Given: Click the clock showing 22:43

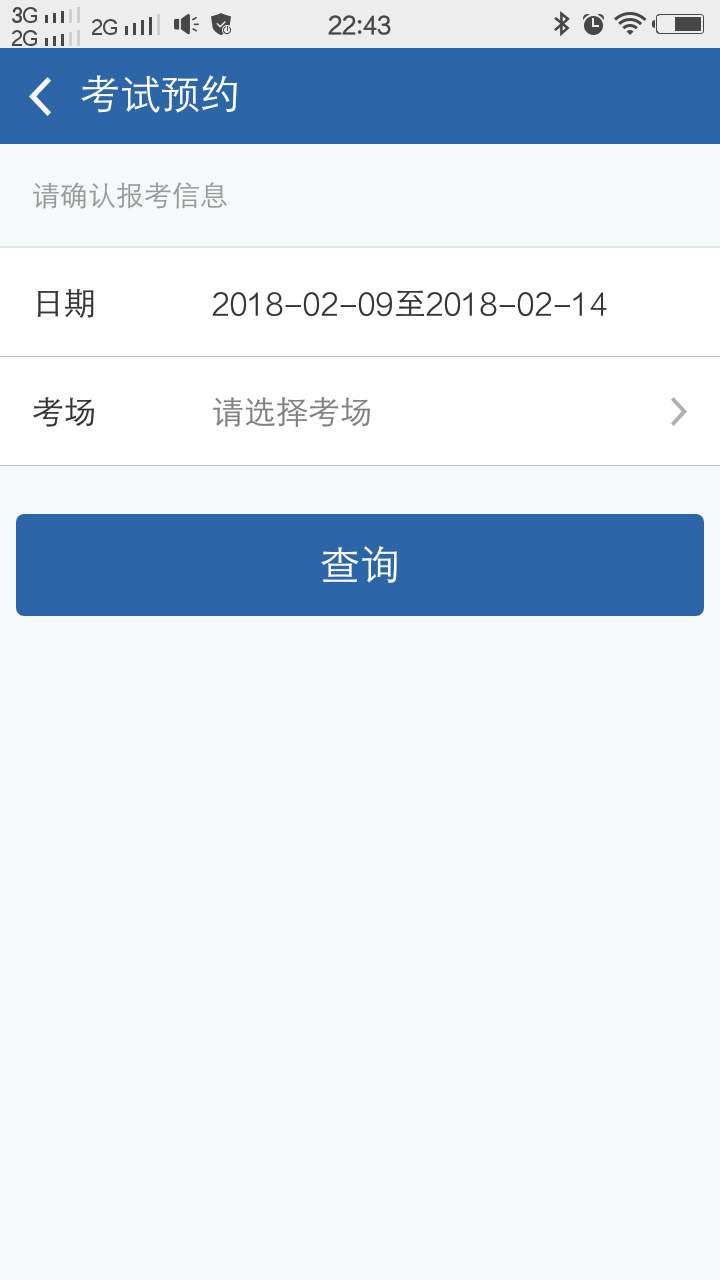Looking at the screenshot, I should (360, 25).
